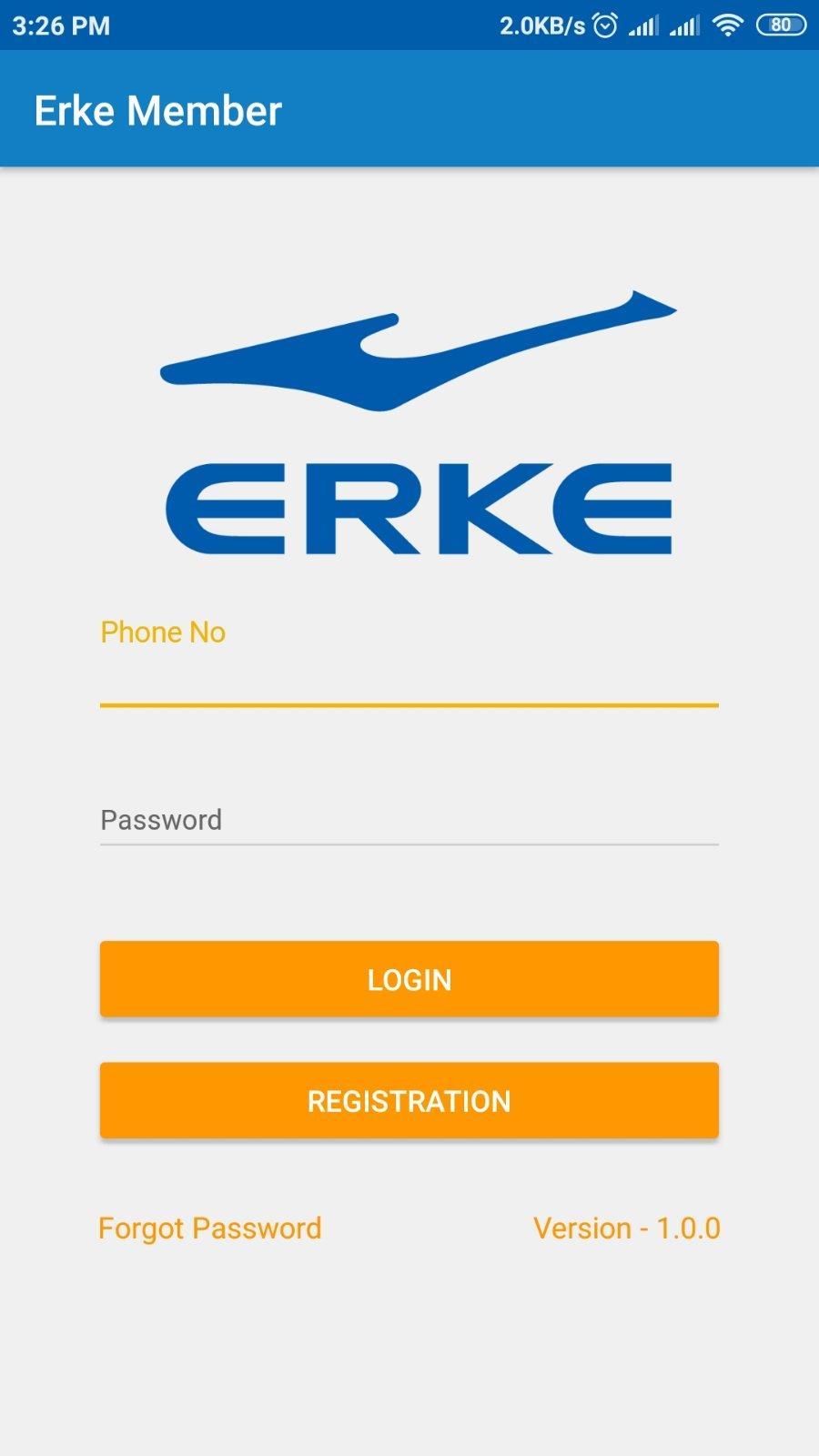Focus the Phone No field

tap(409, 675)
